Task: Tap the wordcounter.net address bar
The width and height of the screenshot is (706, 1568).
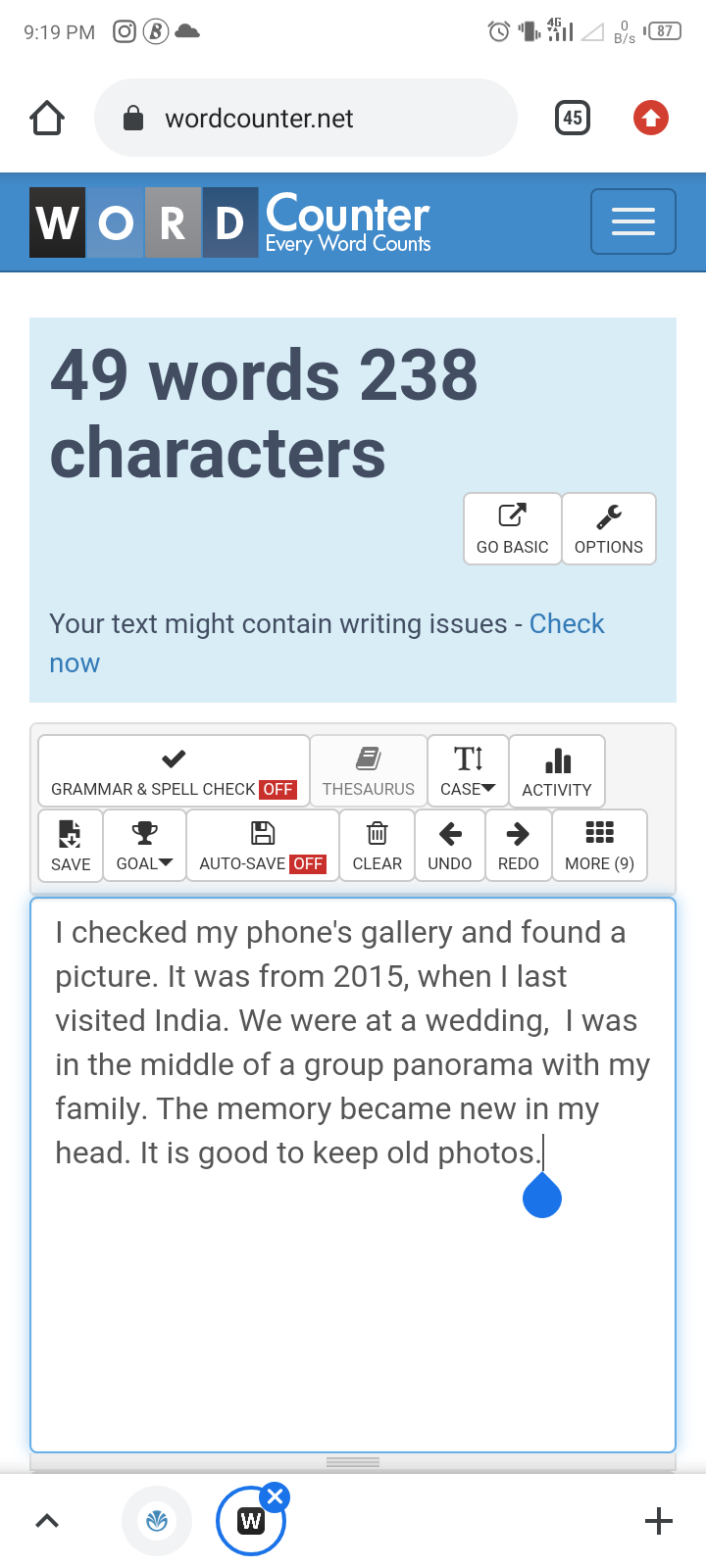Action: point(305,119)
